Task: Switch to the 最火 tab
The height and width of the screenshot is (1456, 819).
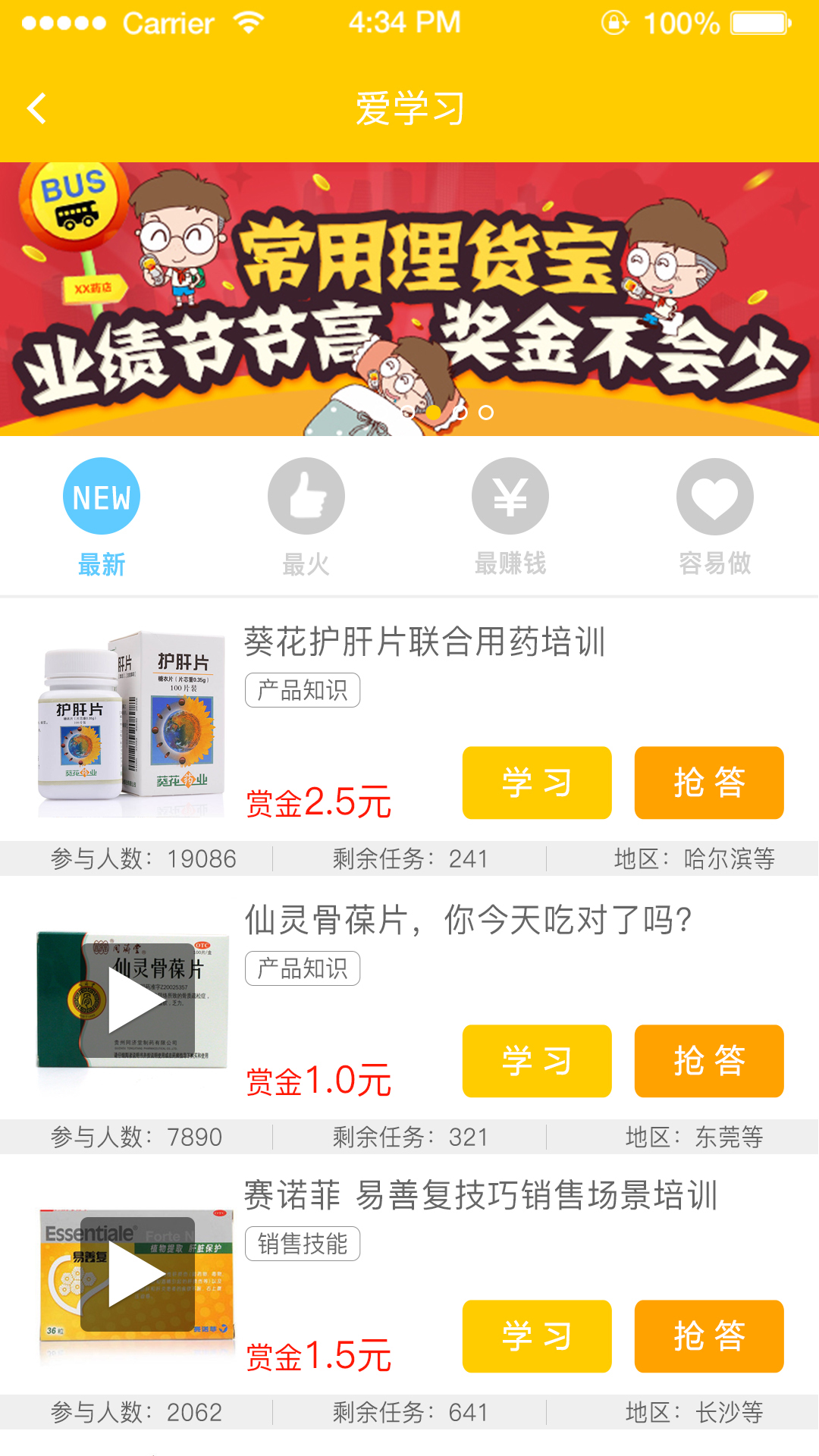Action: (306, 516)
